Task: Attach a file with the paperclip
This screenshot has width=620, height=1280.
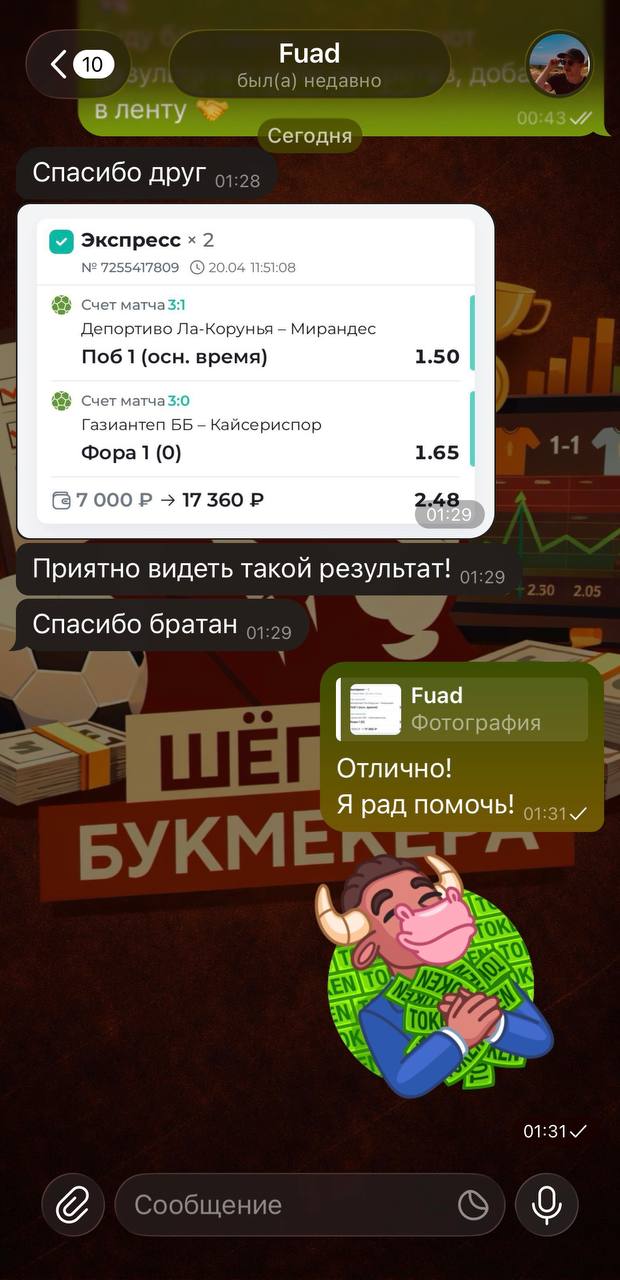Action: point(73,1205)
